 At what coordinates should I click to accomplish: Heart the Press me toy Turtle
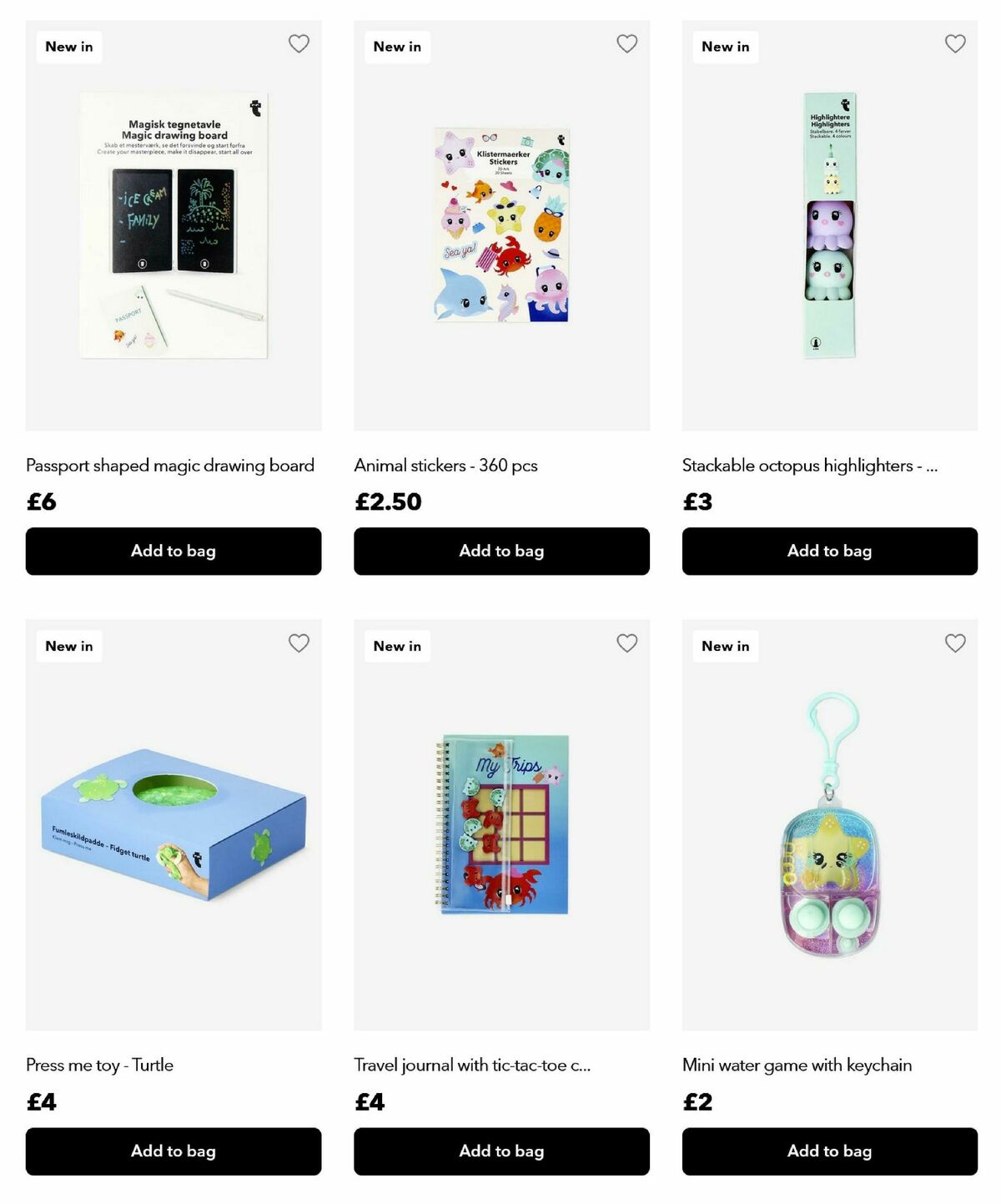click(x=299, y=642)
